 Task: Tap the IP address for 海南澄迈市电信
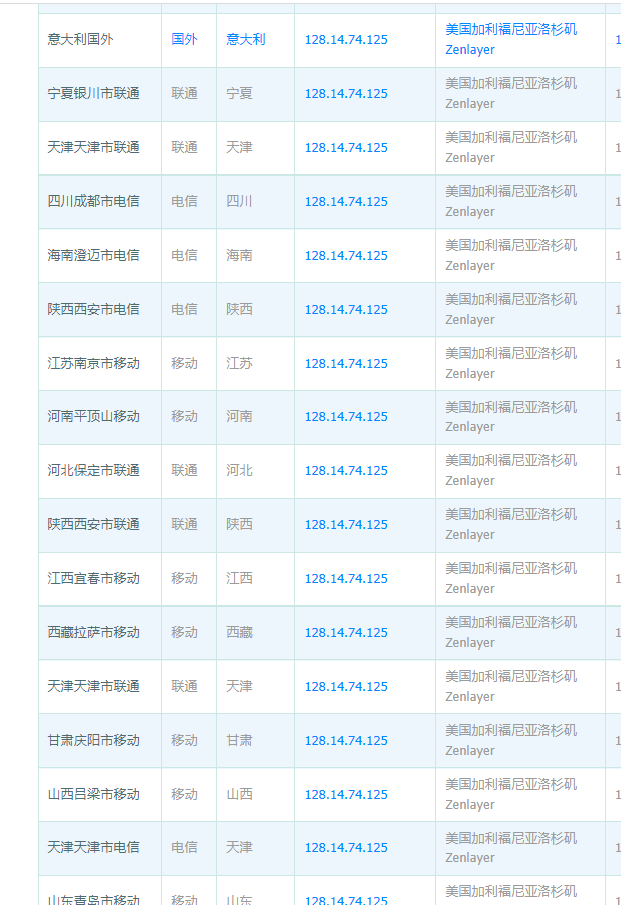coord(346,256)
